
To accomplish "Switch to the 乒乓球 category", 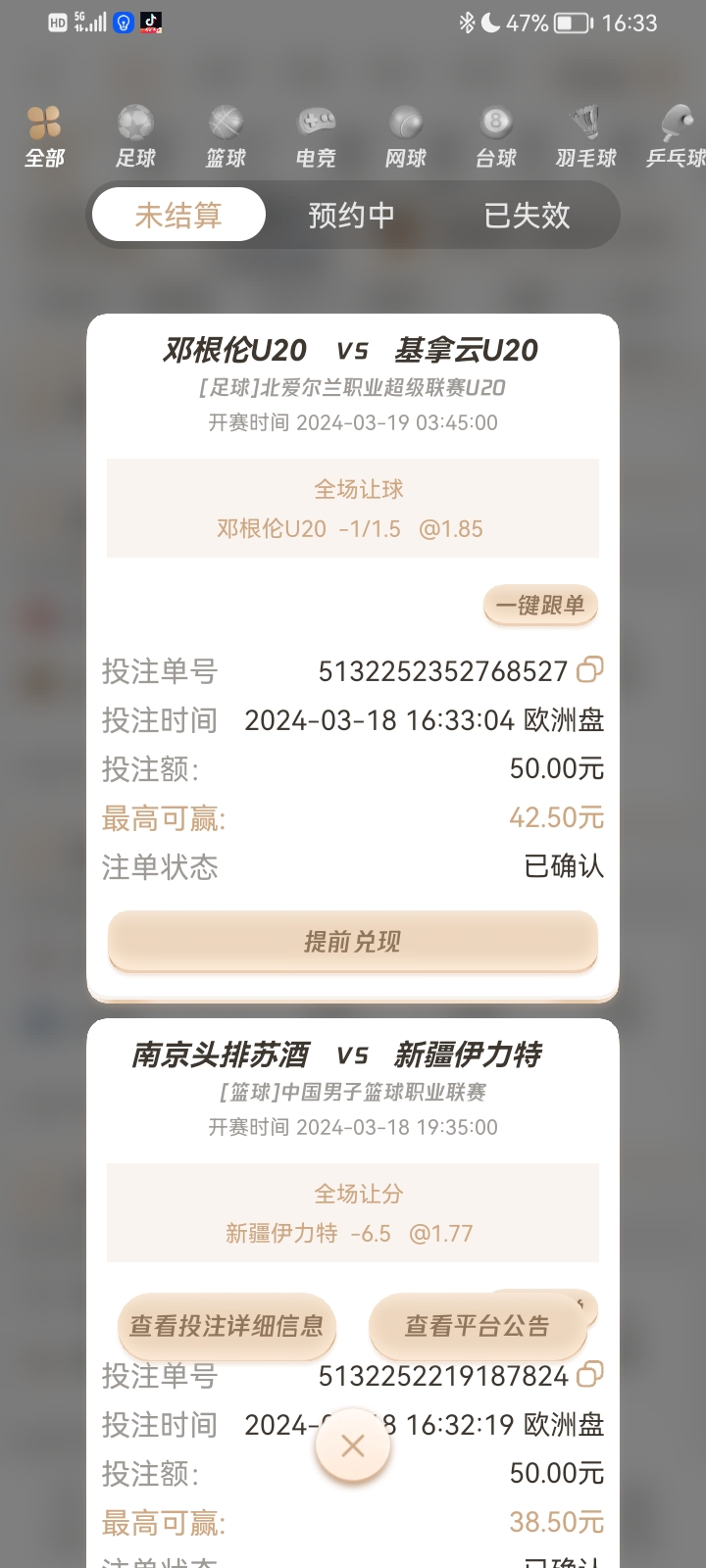I will pyautogui.click(x=677, y=136).
